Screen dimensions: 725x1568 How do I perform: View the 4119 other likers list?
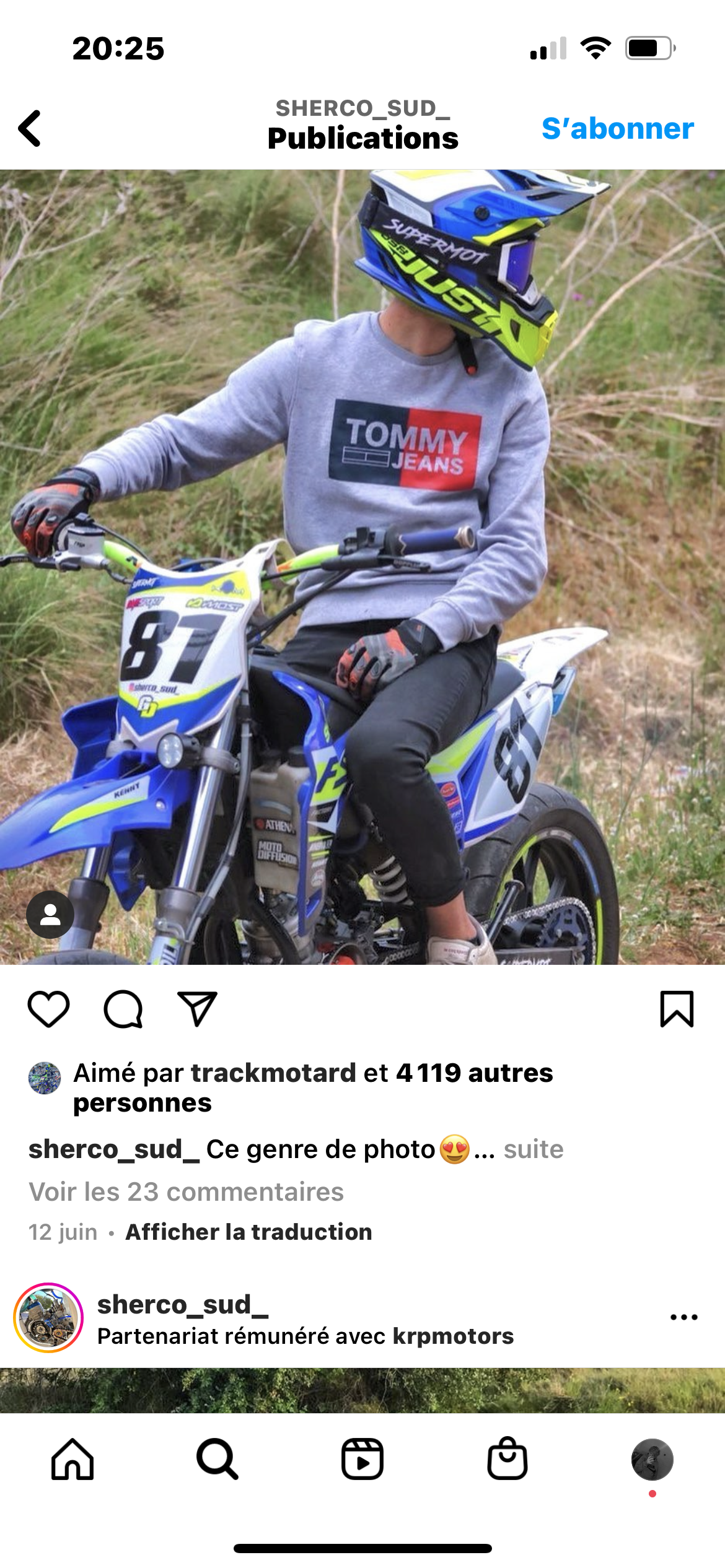474,1073
